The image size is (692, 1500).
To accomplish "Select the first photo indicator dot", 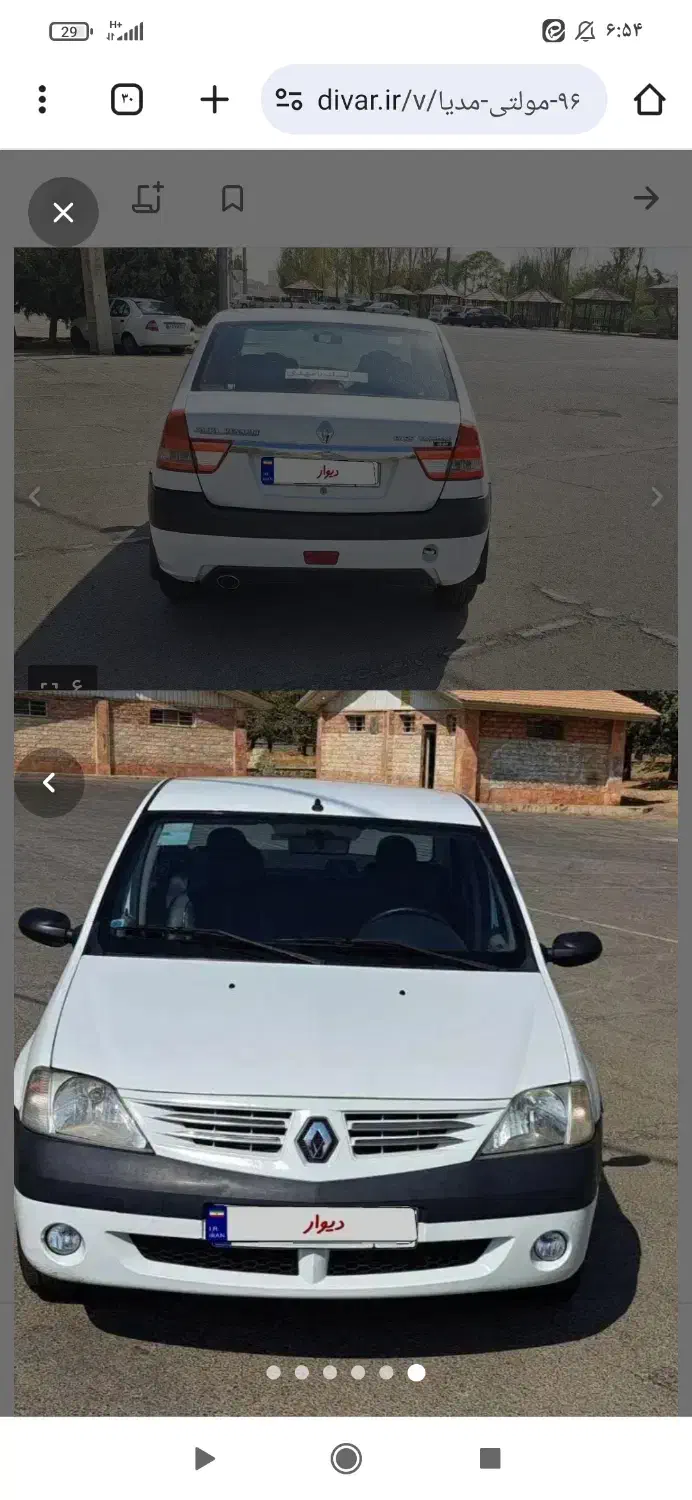I will pyautogui.click(x=274, y=1372).
